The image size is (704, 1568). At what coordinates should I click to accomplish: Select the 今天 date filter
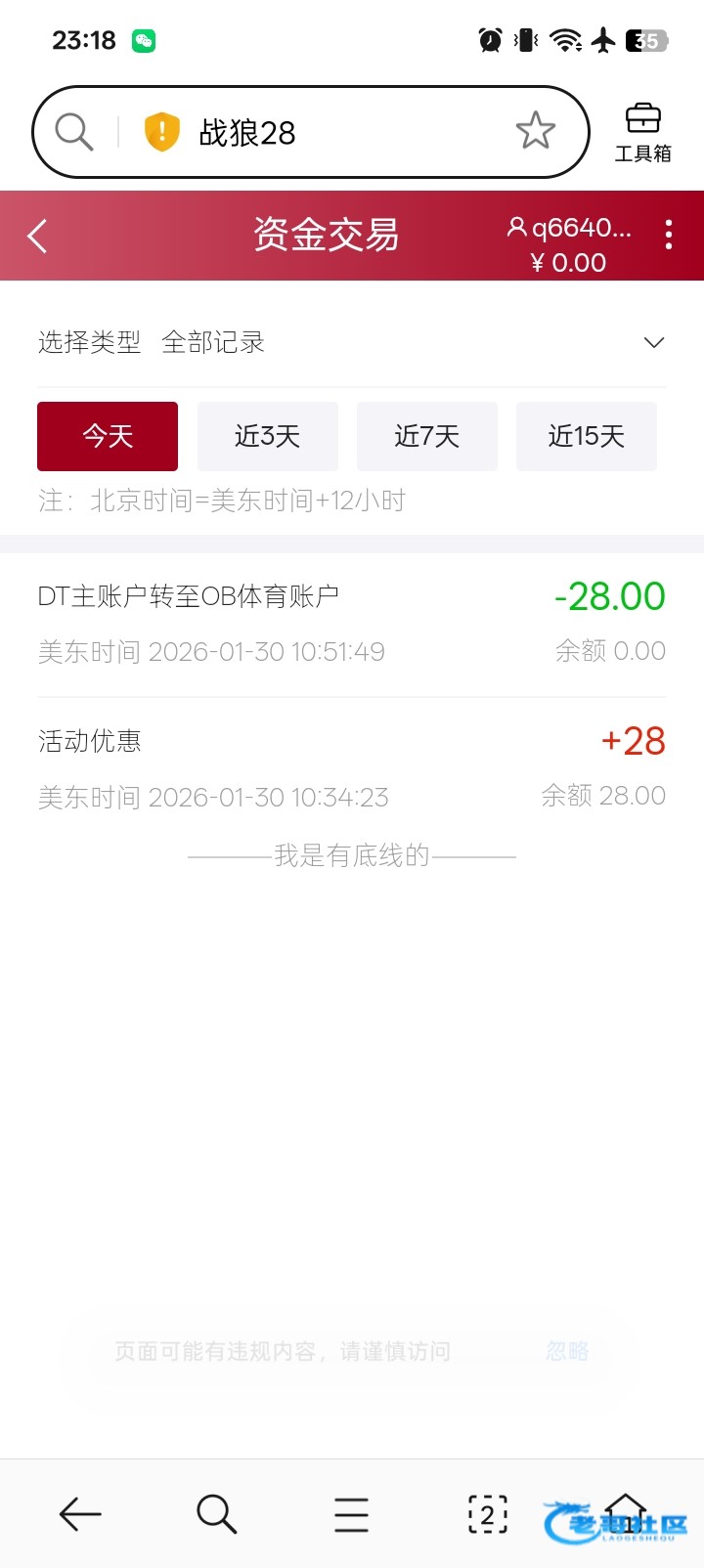click(x=108, y=436)
